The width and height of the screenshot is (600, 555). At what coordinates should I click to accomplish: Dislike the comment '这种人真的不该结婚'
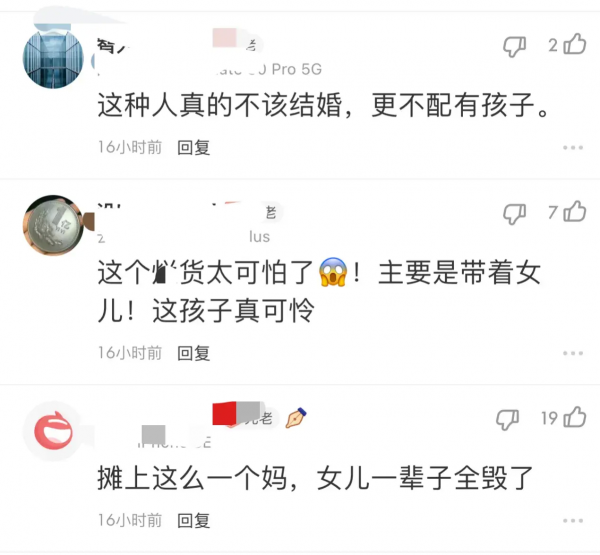[x=514, y=45]
